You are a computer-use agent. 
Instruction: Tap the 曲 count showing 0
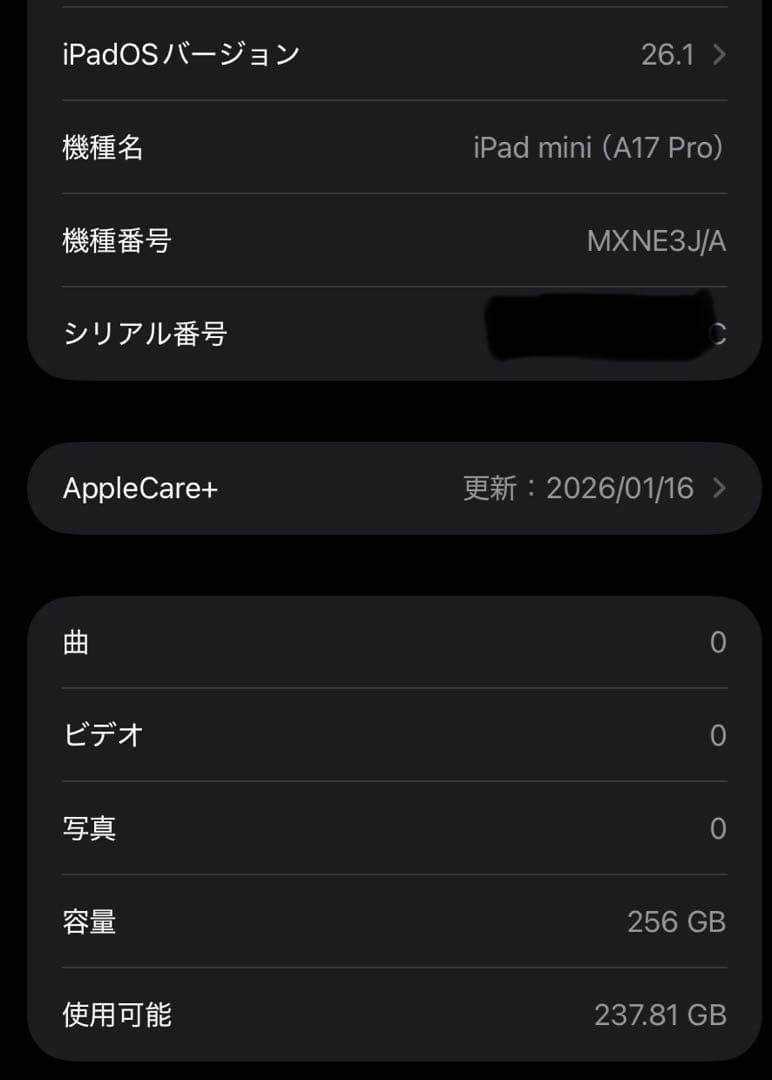[717, 642]
